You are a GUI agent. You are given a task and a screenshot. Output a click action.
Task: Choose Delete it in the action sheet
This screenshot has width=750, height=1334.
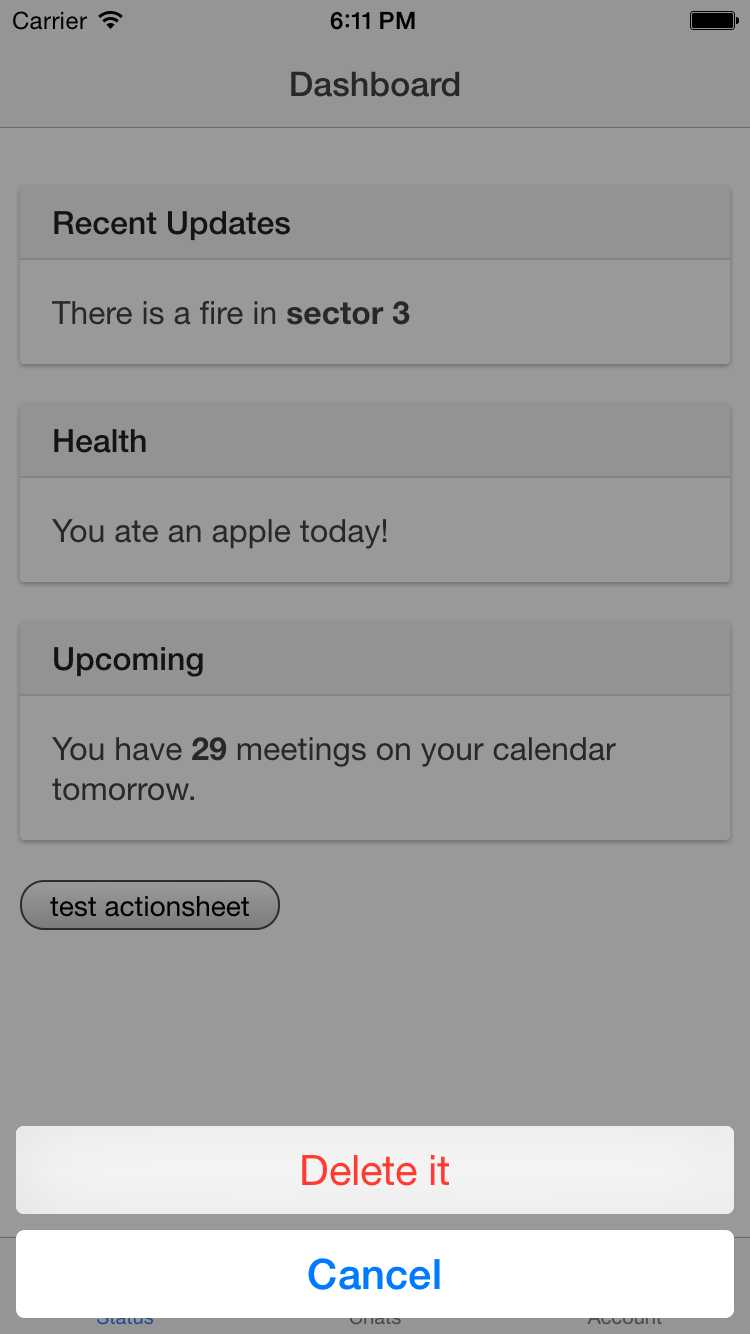[x=375, y=1170]
